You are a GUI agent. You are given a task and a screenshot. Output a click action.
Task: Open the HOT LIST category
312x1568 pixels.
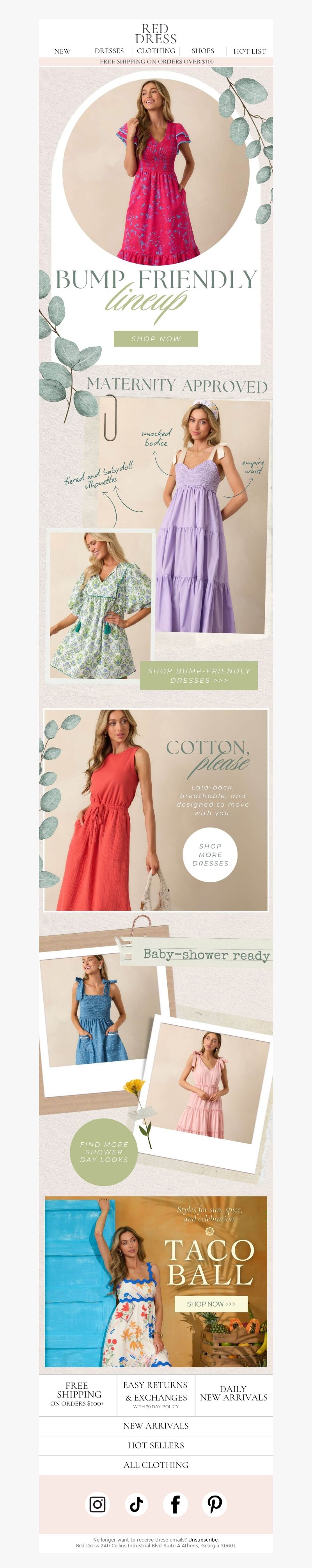tap(249, 51)
